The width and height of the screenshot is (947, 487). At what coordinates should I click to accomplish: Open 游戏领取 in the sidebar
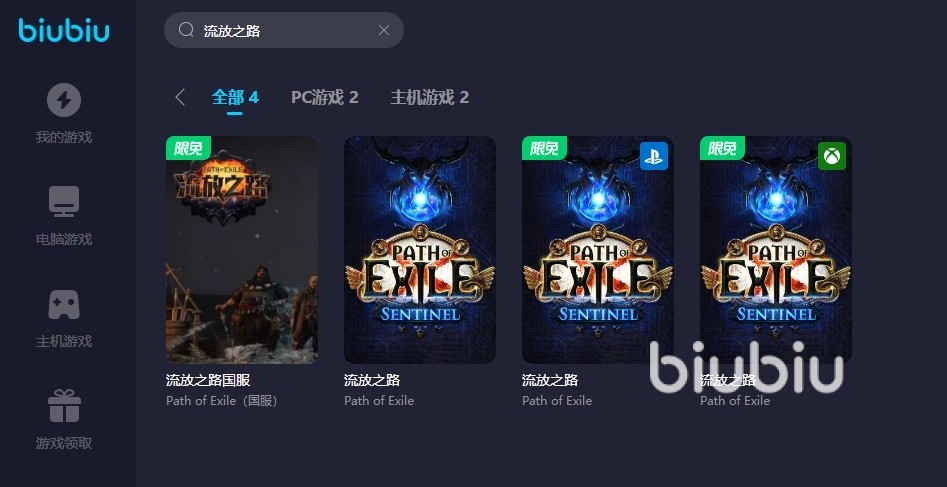click(64, 420)
